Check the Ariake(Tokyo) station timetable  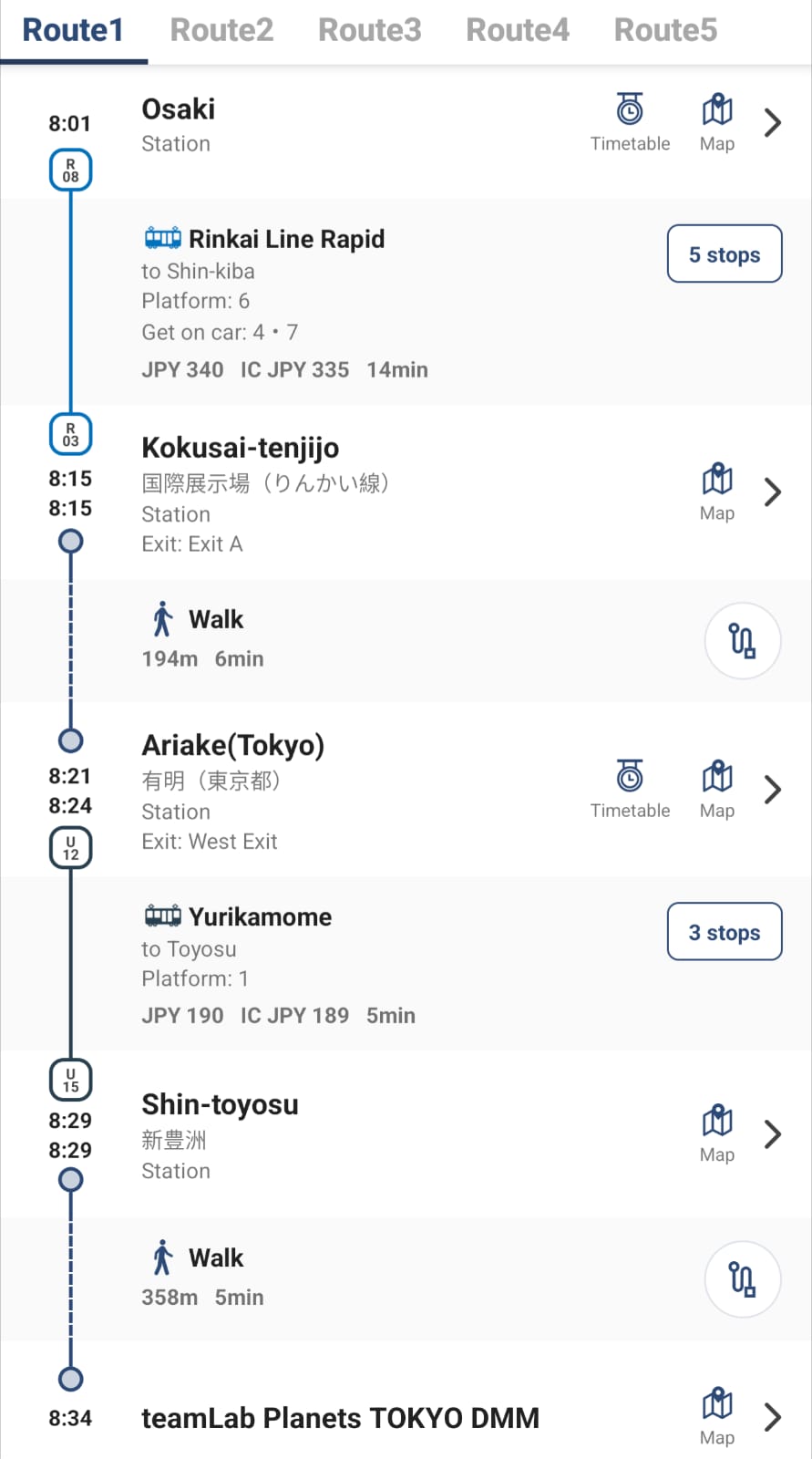(x=630, y=789)
